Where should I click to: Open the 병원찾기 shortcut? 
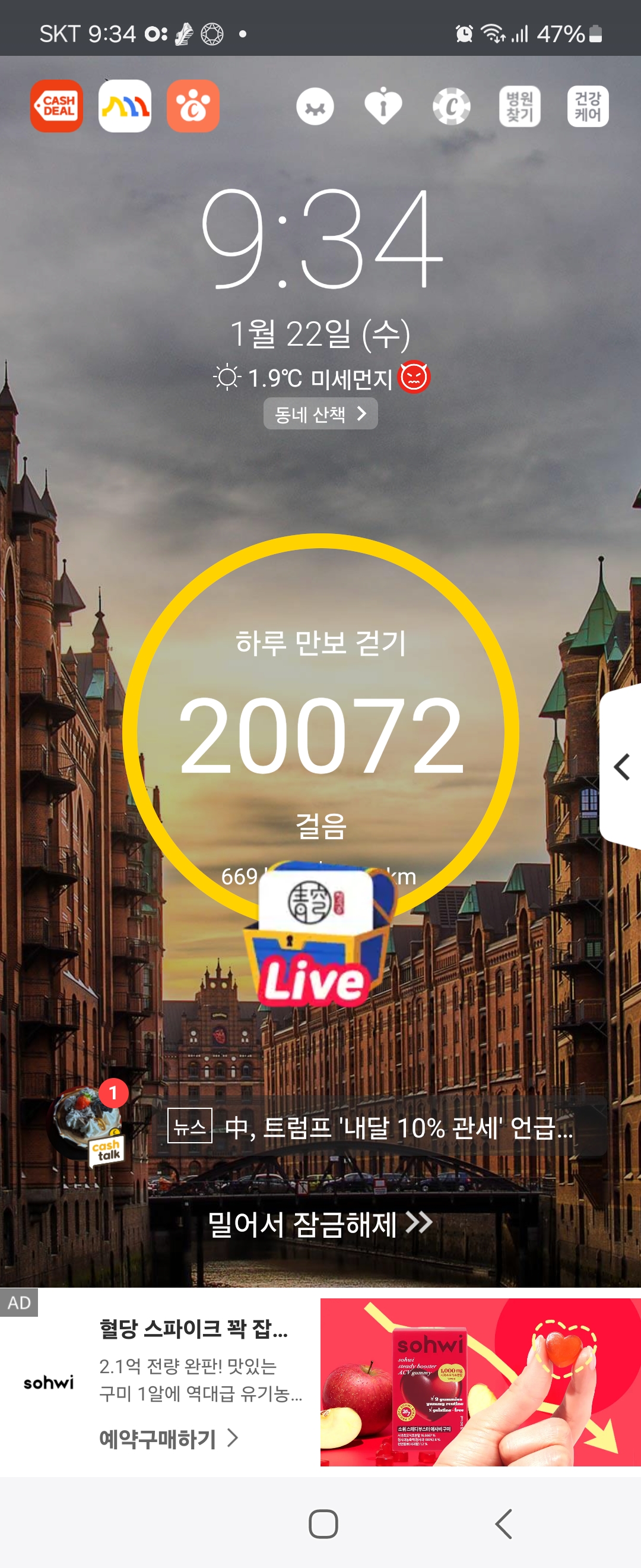[519, 106]
